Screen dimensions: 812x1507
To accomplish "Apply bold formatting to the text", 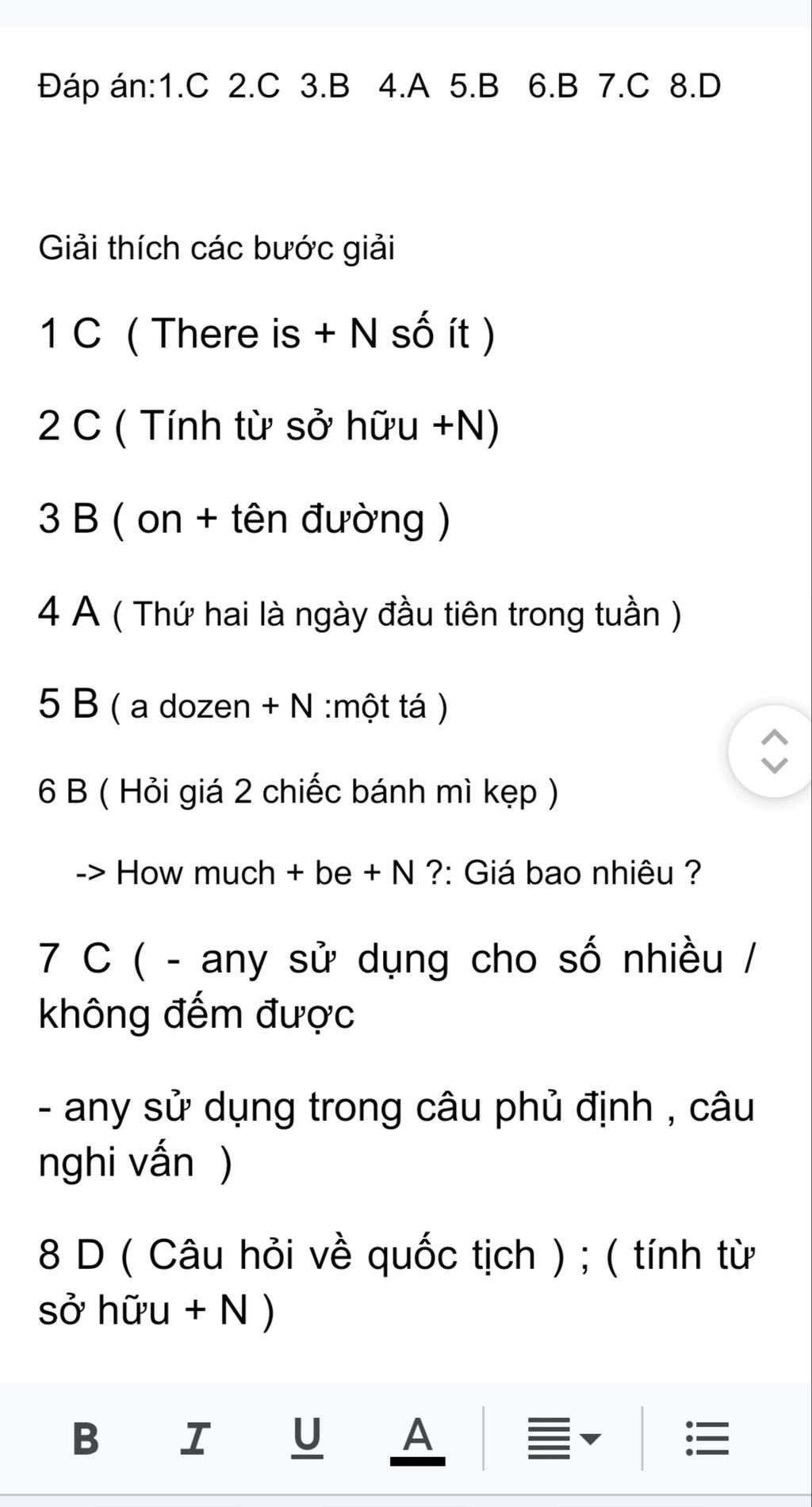I will (86, 1438).
